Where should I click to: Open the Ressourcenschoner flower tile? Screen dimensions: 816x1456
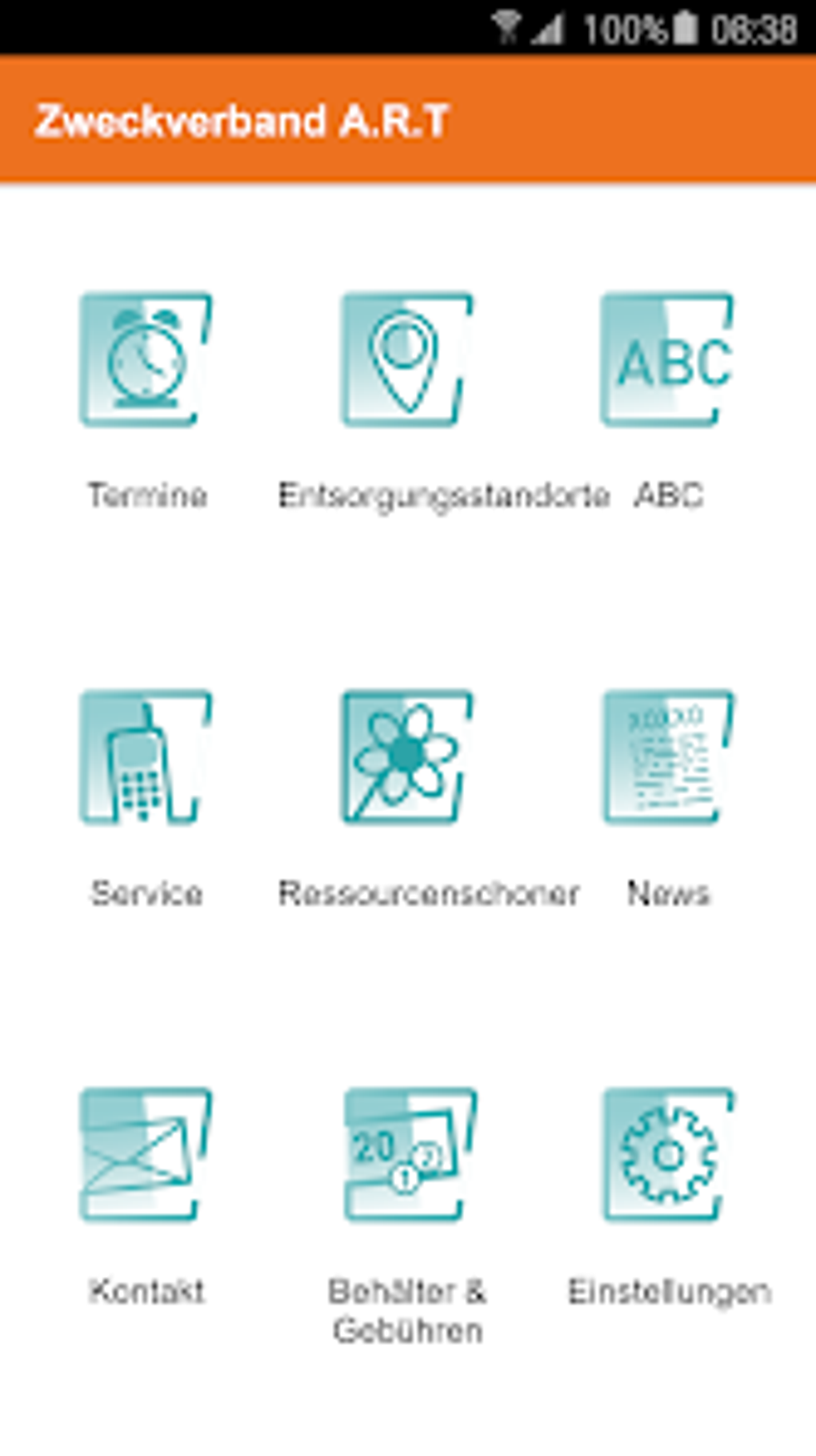pyautogui.click(x=407, y=757)
